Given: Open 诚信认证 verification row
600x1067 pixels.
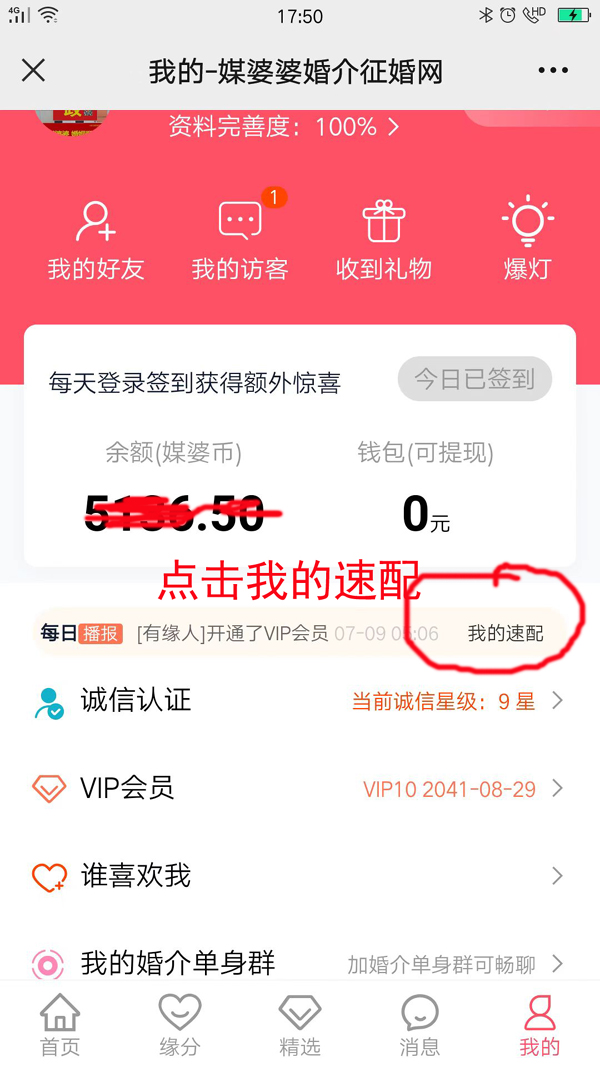Looking at the screenshot, I should [x=300, y=701].
